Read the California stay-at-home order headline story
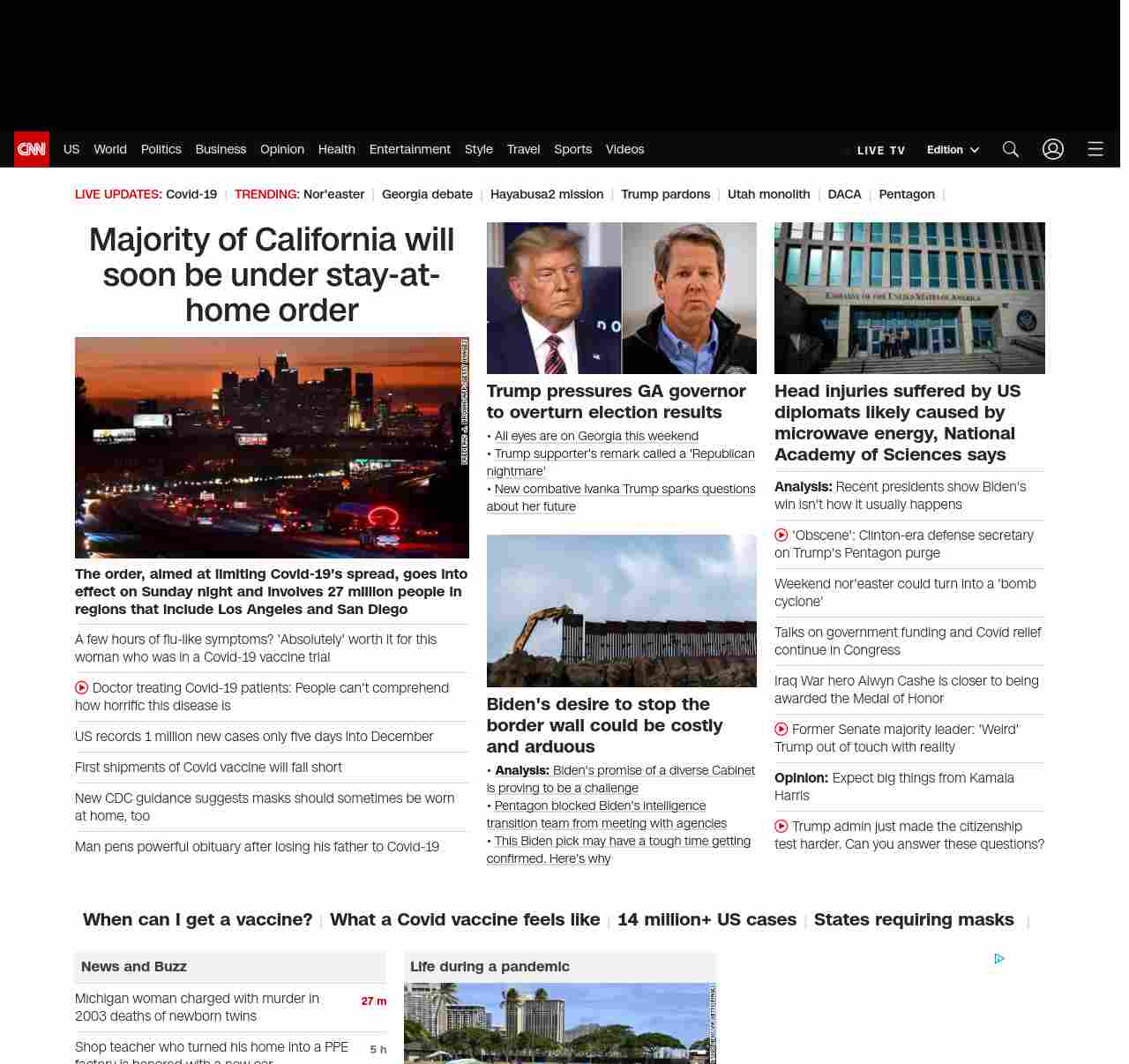Viewport: 1129px width, 1064px height. coord(272,274)
